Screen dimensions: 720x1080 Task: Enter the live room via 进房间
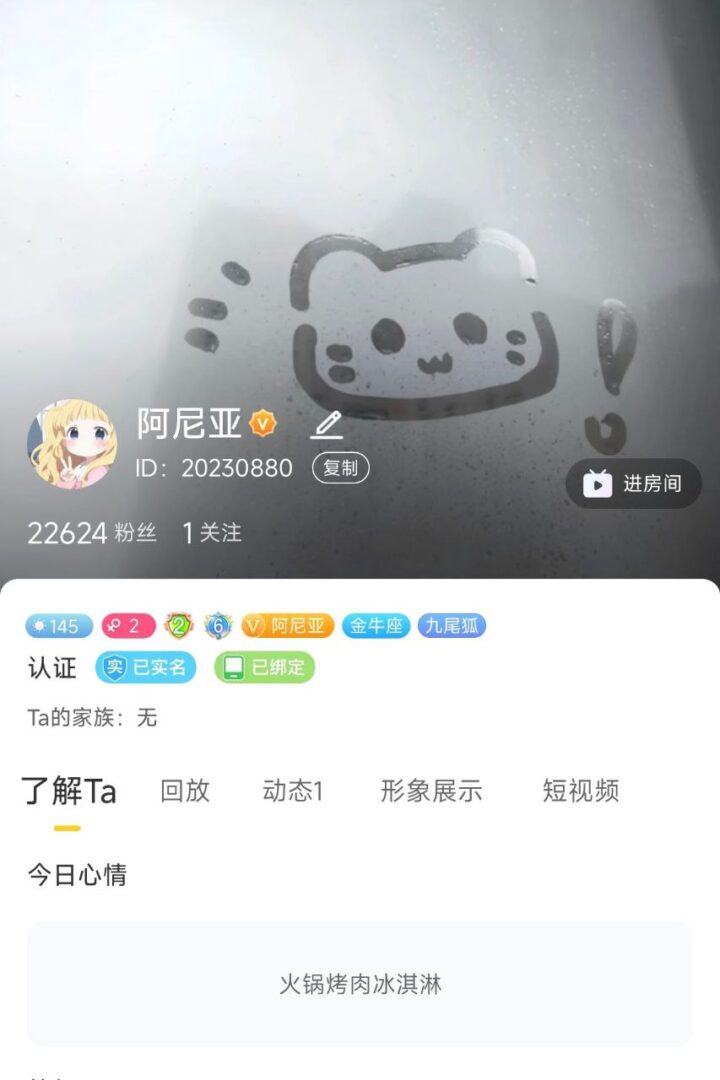(634, 484)
